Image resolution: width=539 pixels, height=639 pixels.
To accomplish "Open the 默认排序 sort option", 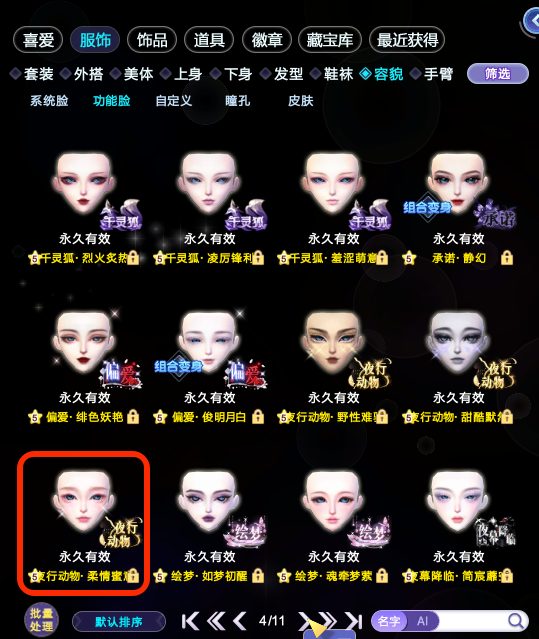I will (x=119, y=622).
